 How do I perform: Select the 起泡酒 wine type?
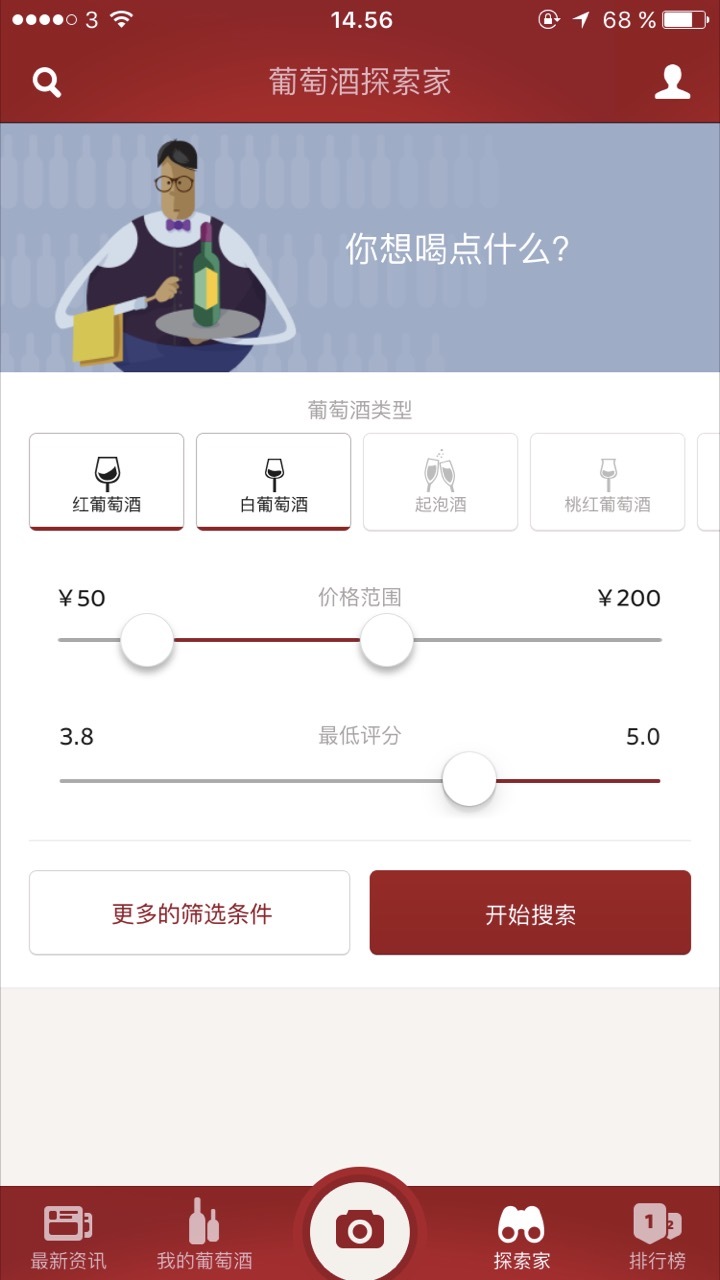click(x=440, y=482)
